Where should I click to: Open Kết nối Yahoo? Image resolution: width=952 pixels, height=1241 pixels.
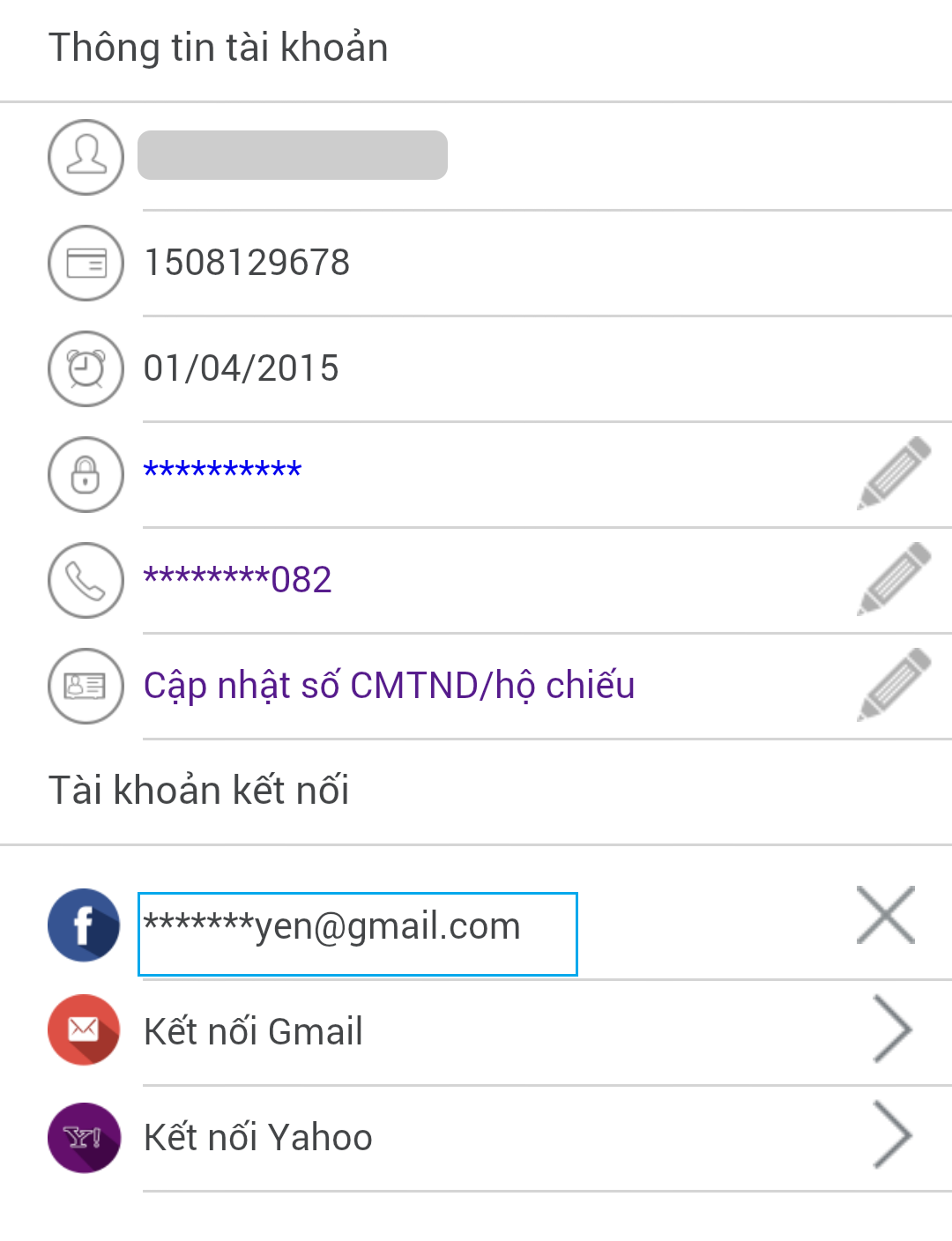[258, 1137]
